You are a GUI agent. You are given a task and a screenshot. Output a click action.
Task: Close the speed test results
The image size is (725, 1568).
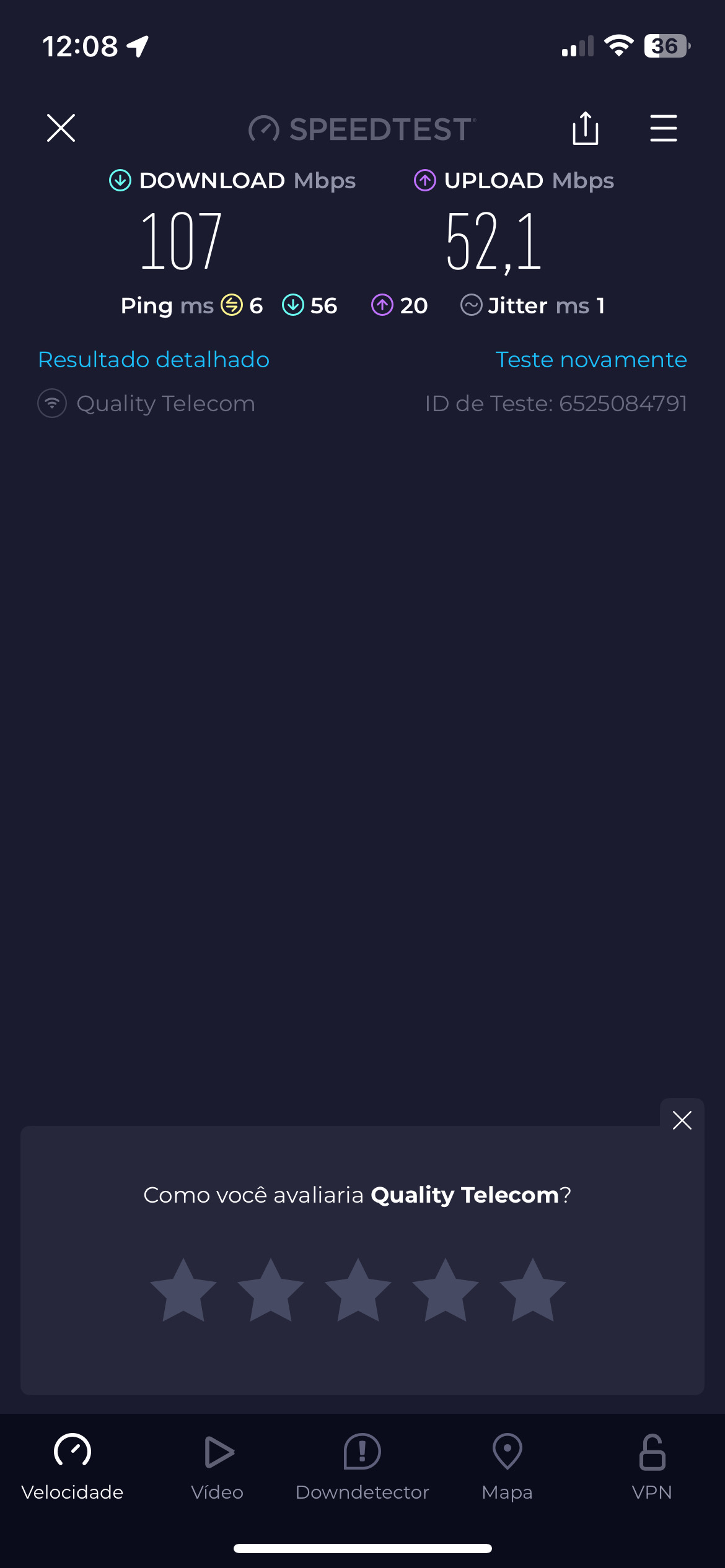(x=61, y=128)
